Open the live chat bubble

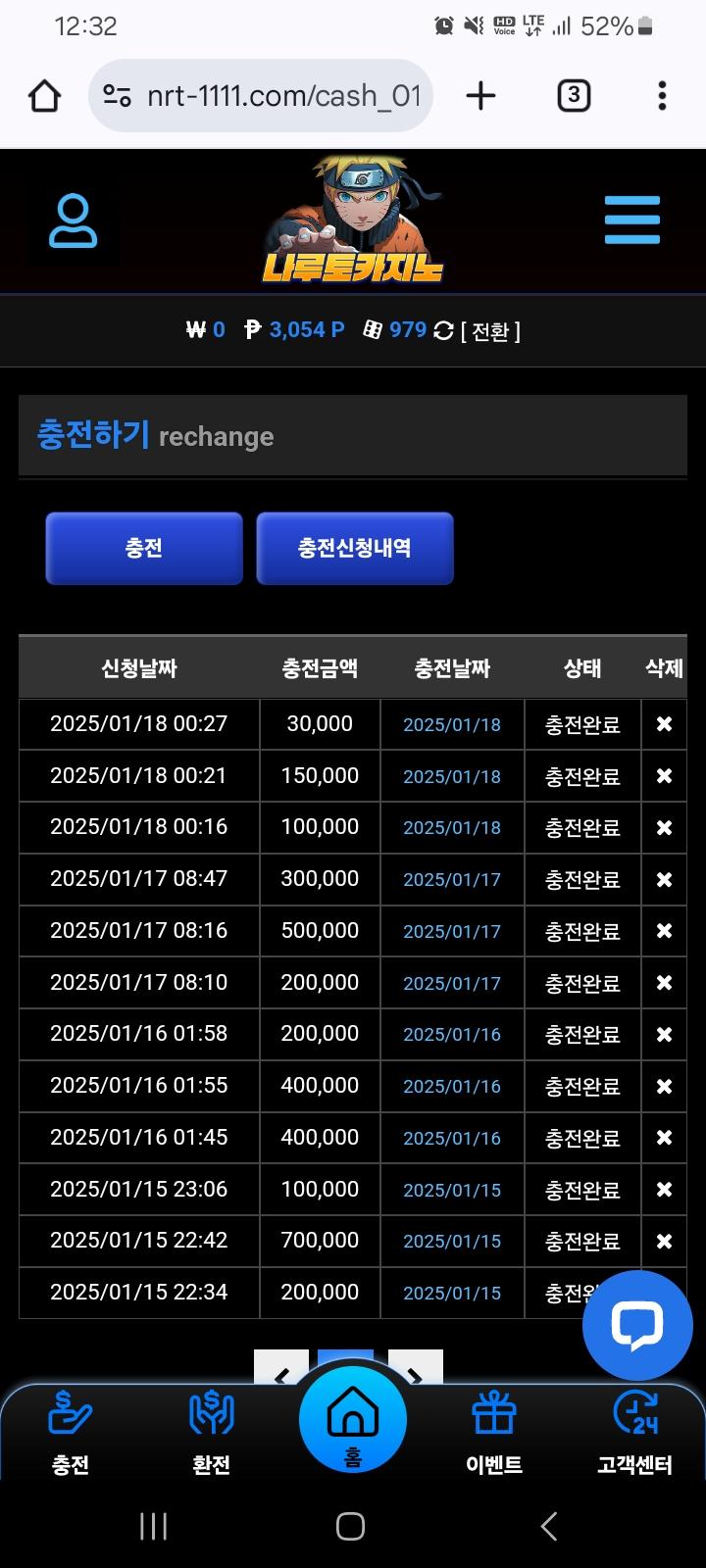(x=637, y=1325)
